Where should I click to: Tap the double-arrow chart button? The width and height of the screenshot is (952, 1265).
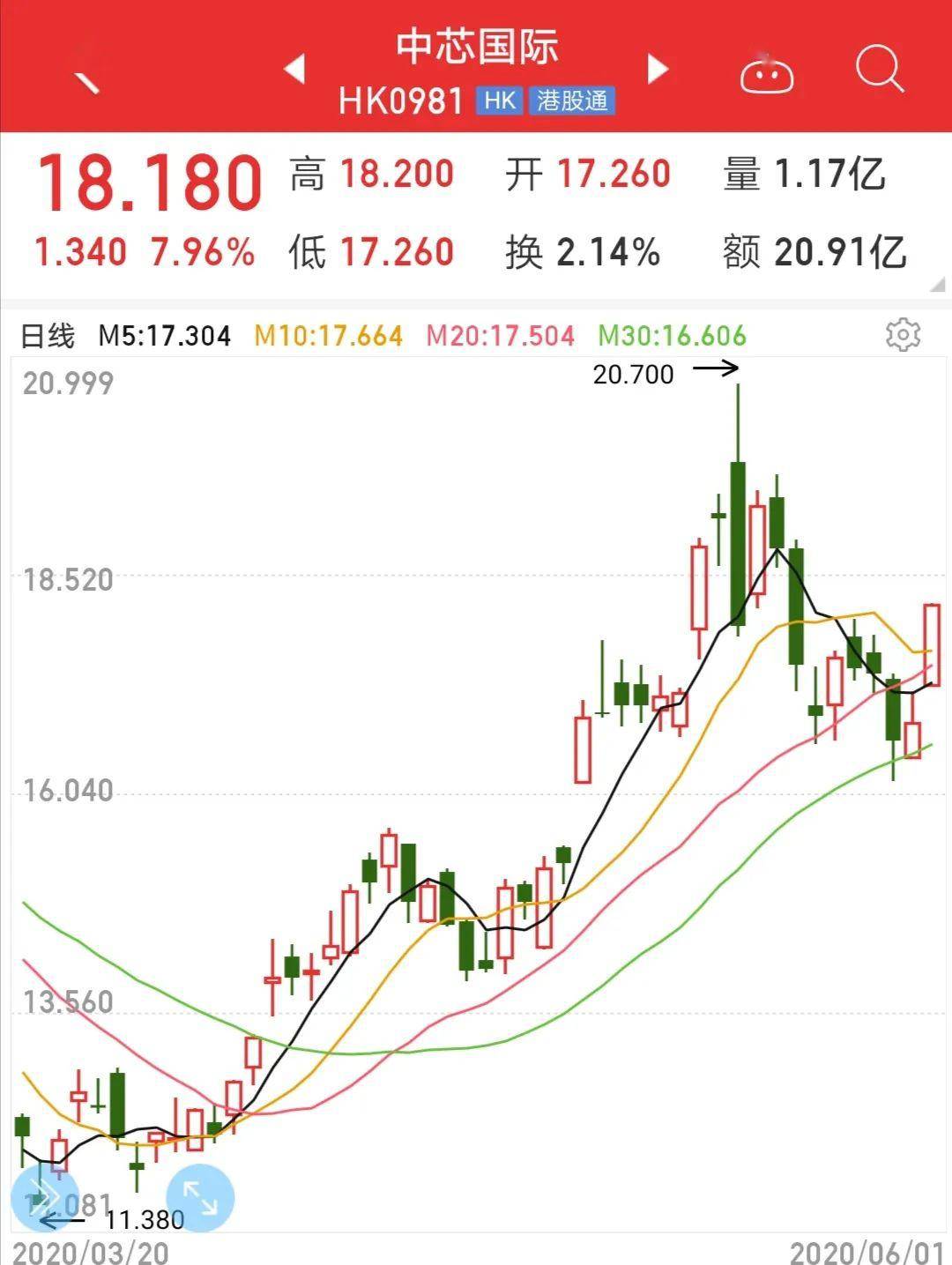coord(44,1198)
